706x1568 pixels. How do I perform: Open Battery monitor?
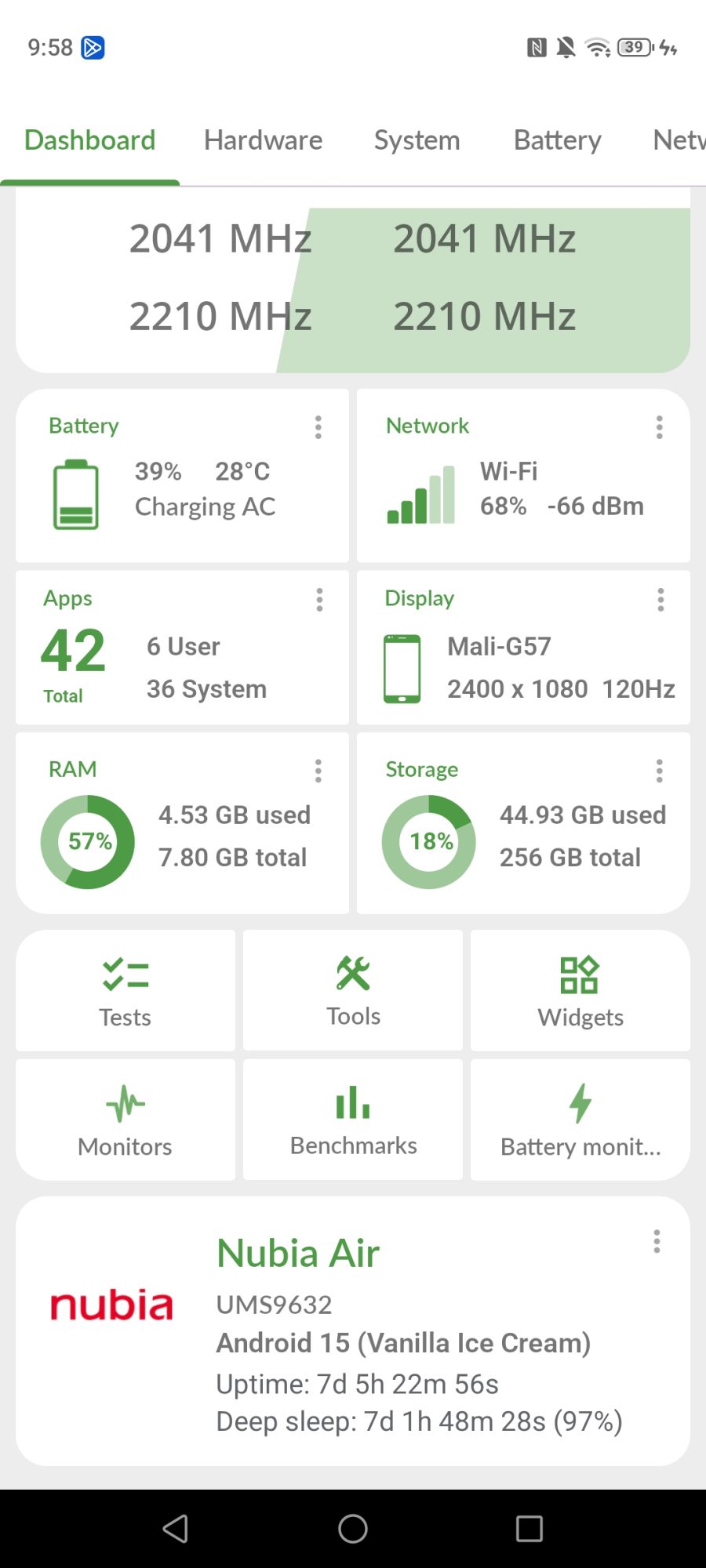580,1120
